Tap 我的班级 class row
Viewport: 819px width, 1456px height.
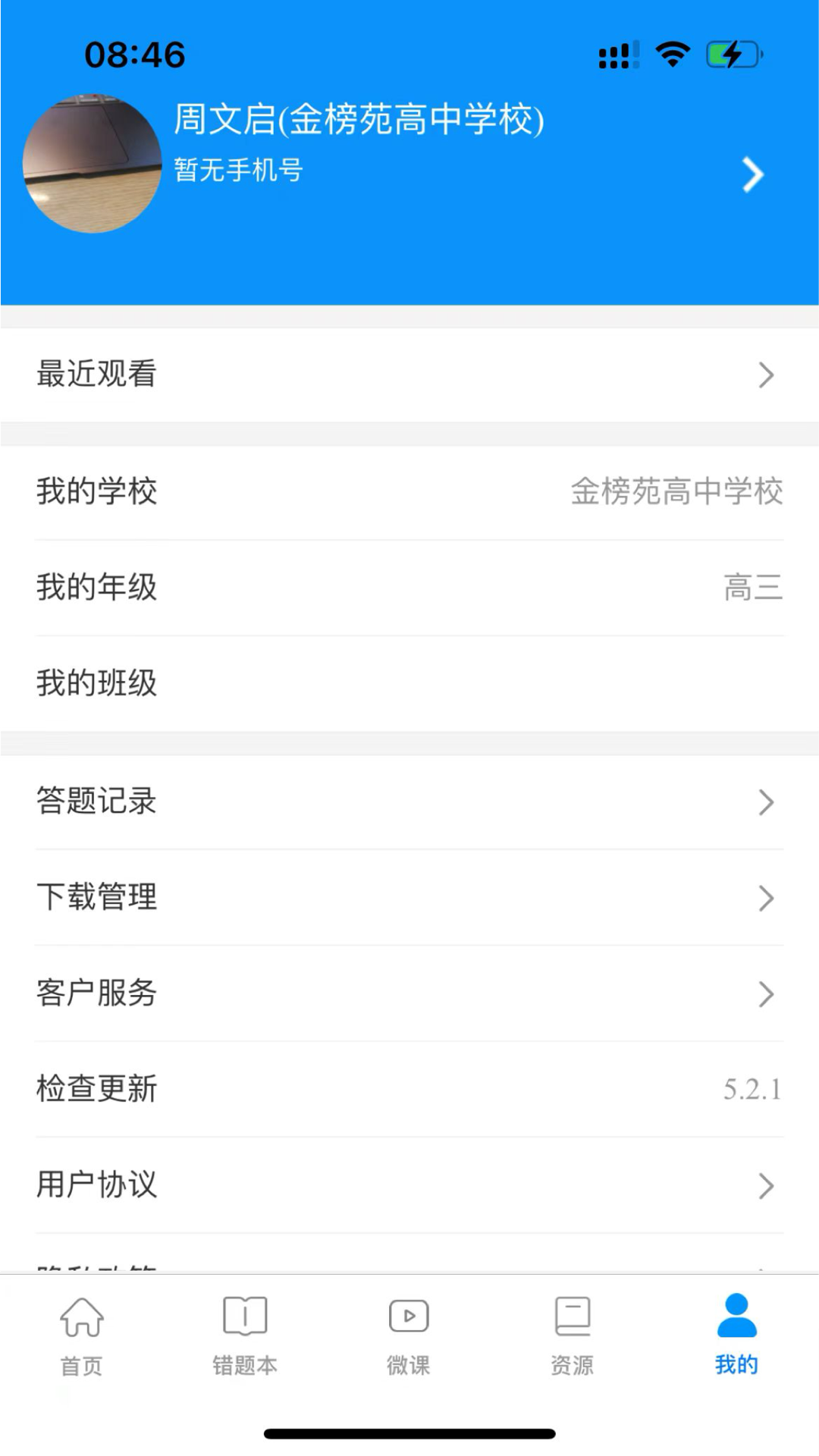(x=409, y=683)
